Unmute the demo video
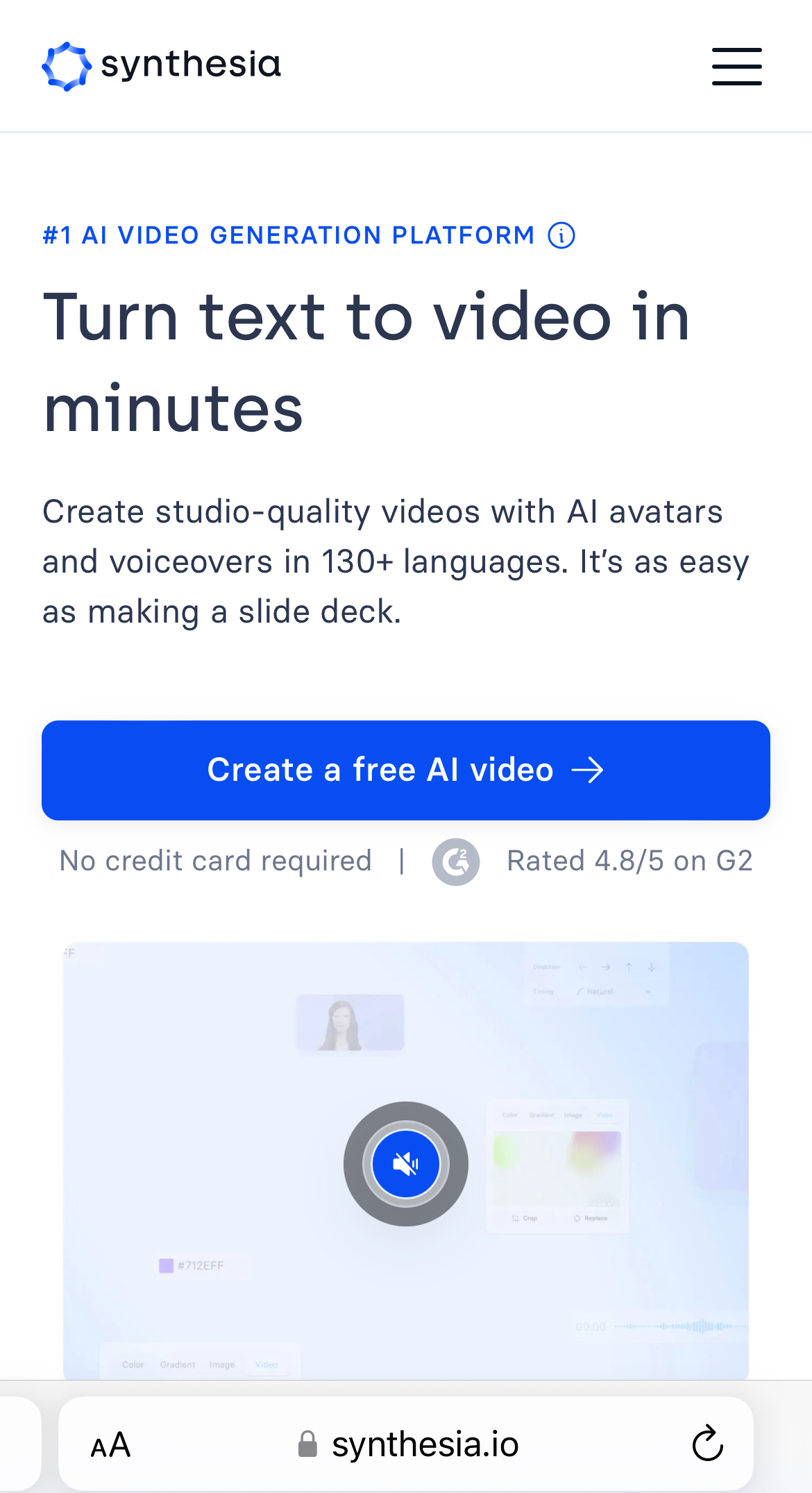The image size is (812, 1493). click(x=405, y=1164)
